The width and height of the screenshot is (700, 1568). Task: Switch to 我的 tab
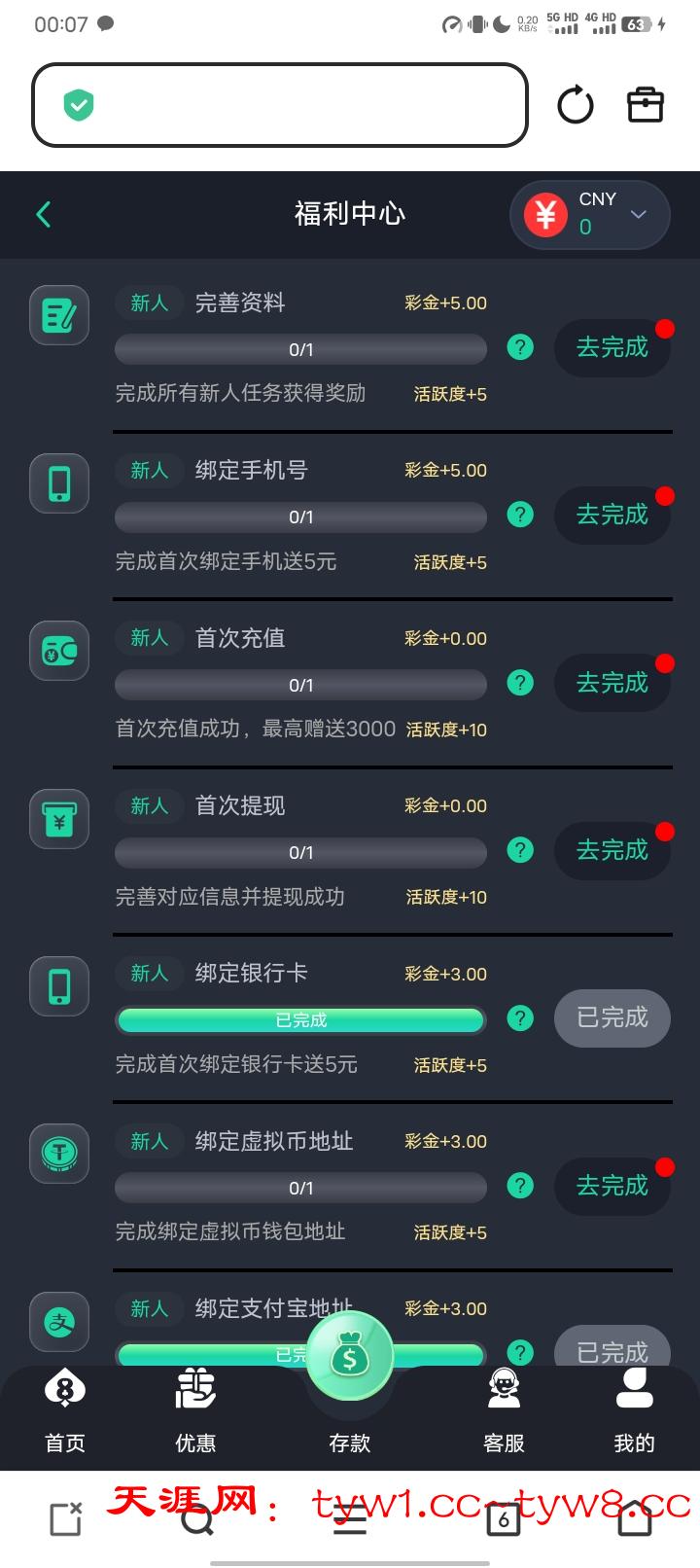pyautogui.click(x=634, y=1410)
